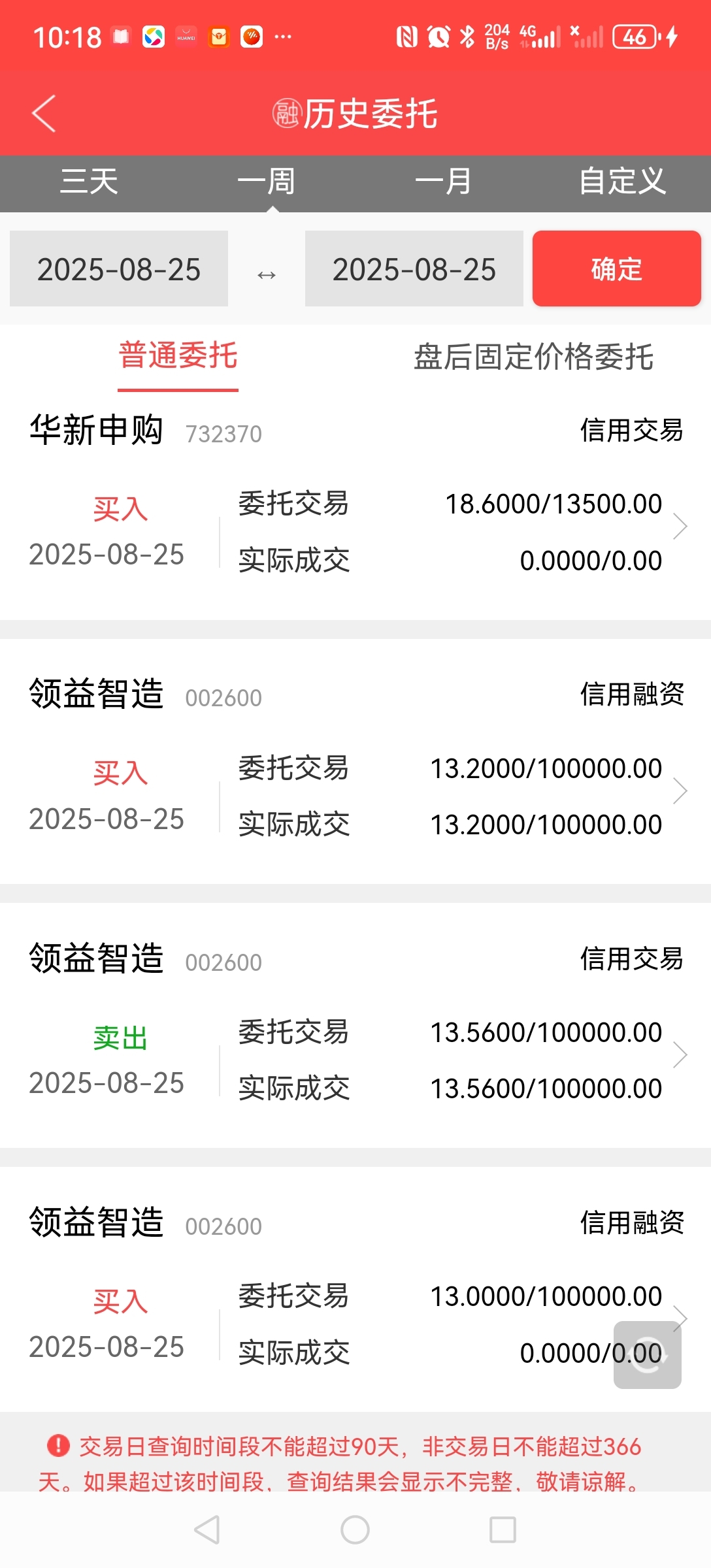Switch to the 三天 range tab

coord(89,182)
